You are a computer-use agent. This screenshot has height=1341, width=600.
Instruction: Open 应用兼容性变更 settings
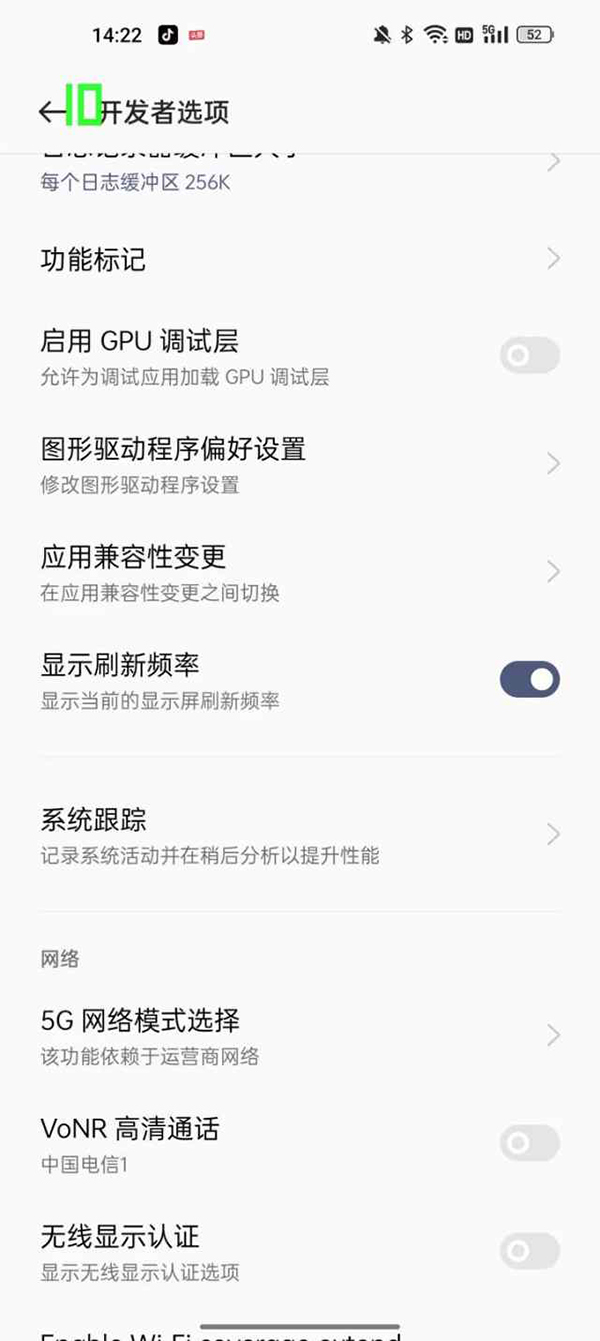pos(300,572)
